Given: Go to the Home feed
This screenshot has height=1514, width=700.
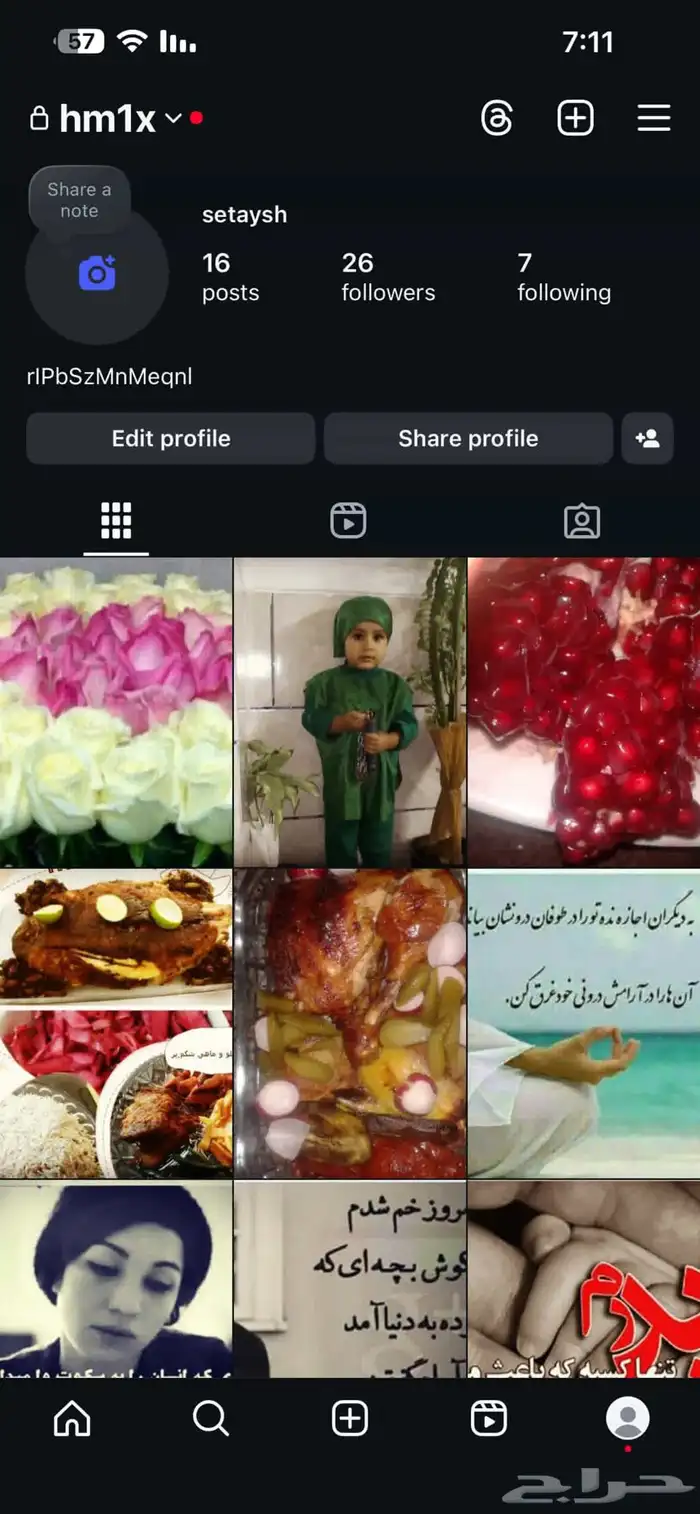Looking at the screenshot, I should (72, 1418).
